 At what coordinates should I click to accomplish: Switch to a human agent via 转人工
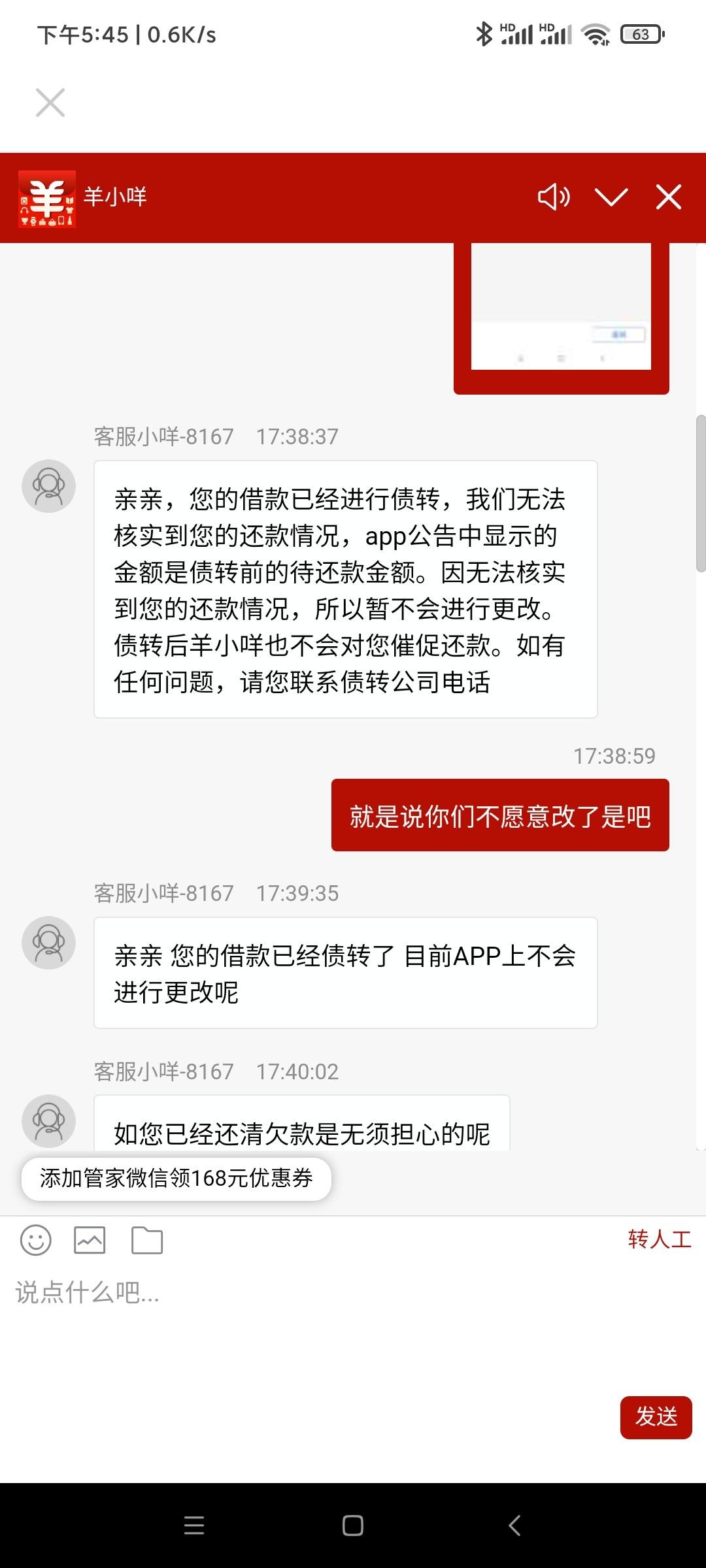tap(660, 1239)
